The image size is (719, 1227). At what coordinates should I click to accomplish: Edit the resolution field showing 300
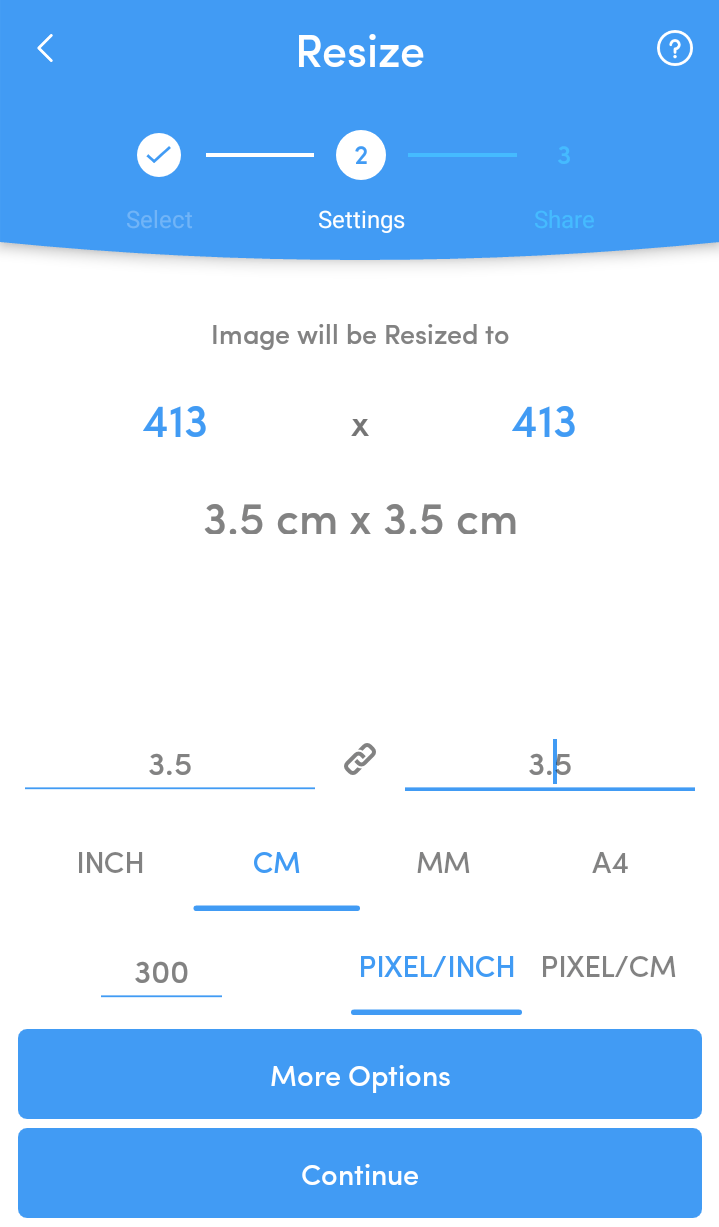(x=161, y=973)
